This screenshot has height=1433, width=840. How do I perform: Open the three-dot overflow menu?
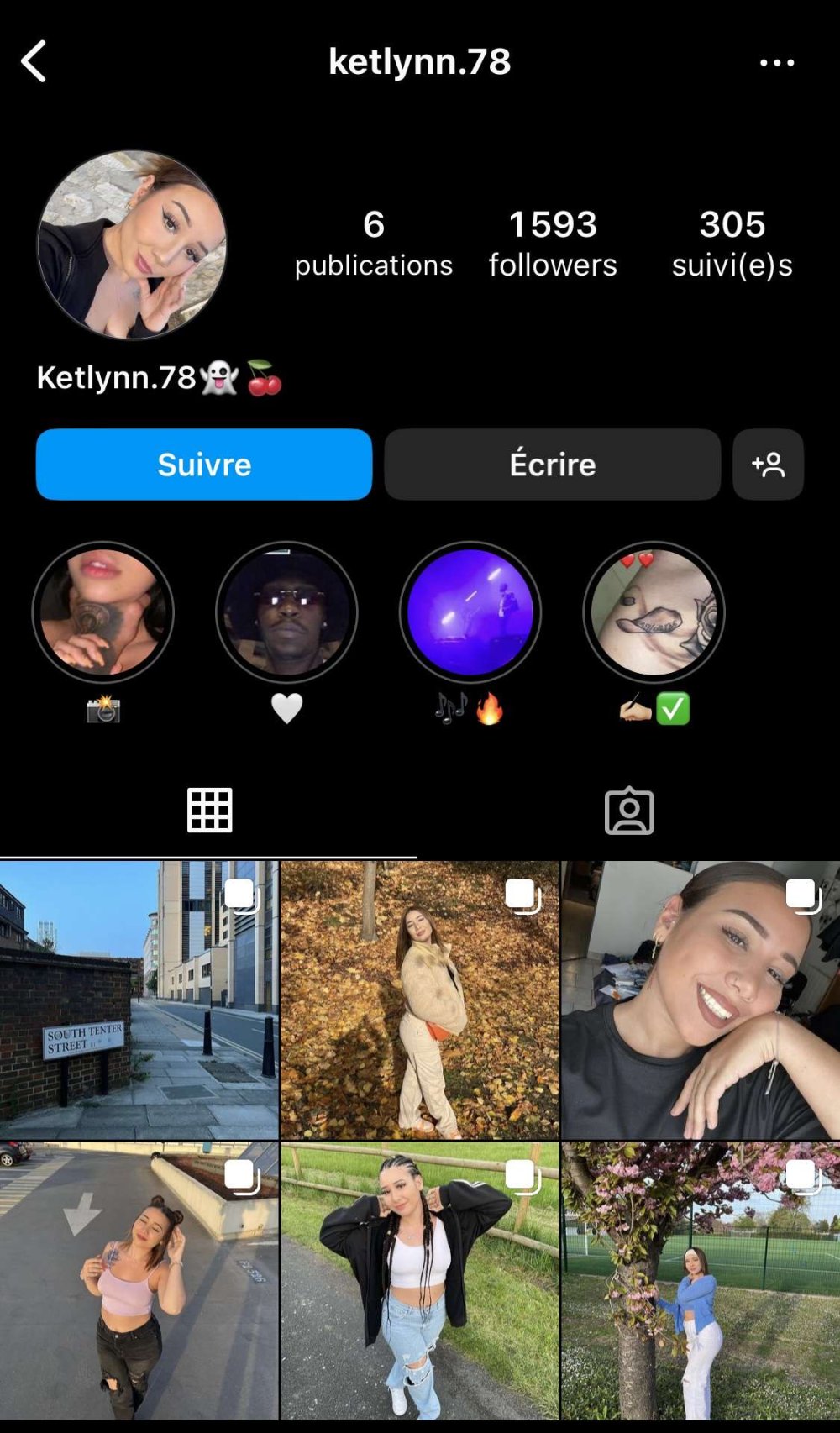pyautogui.click(x=776, y=62)
